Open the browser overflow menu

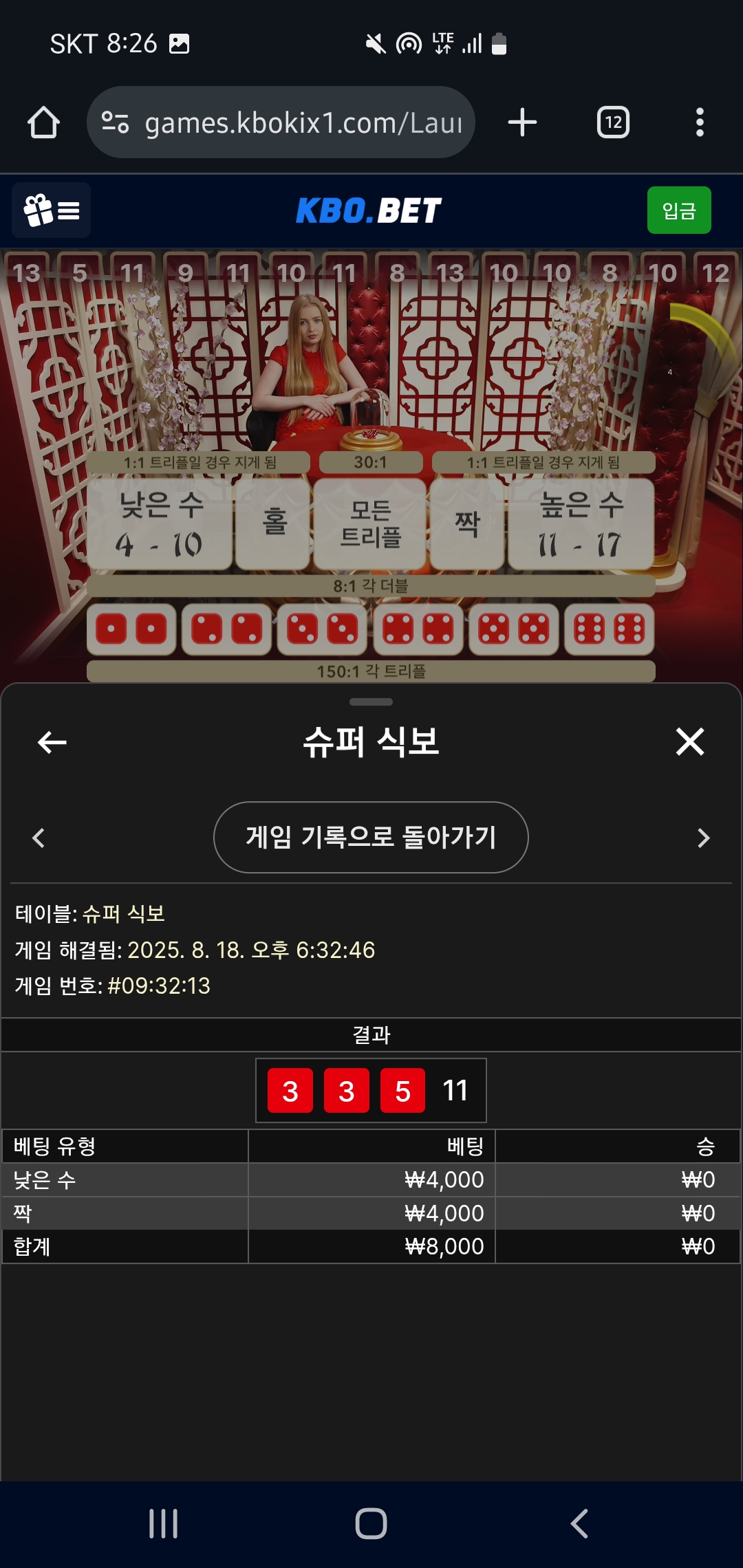point(699,123)
